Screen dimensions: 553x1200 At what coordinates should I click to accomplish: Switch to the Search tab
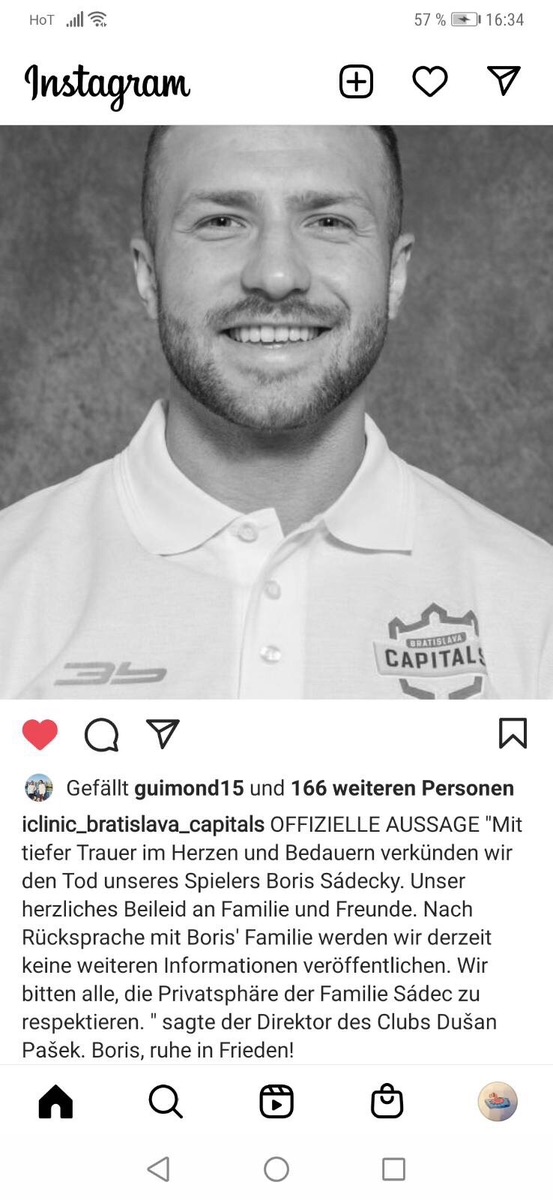tap(166, 1102)
